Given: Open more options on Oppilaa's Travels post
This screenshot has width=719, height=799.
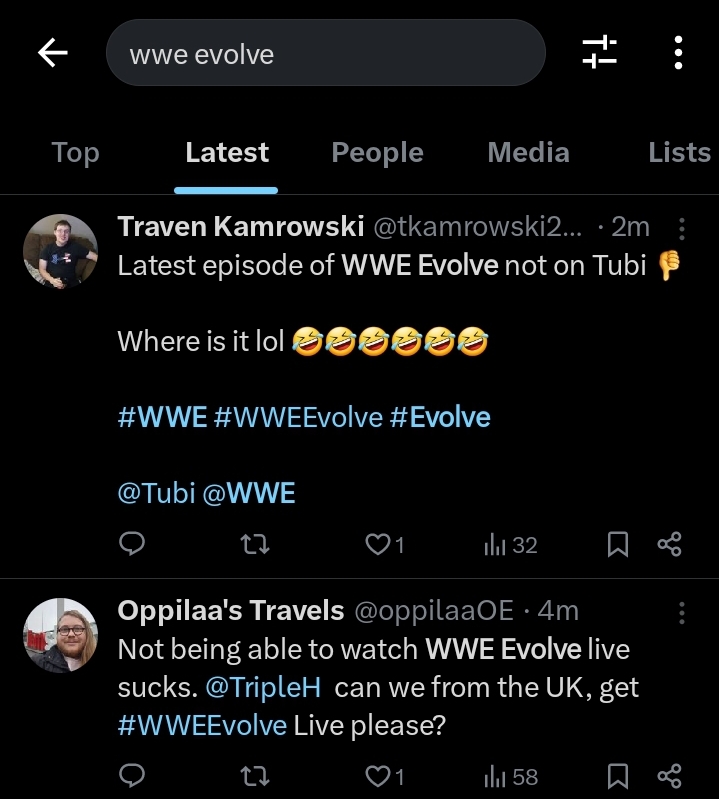Looking at the screenshot, I should [x=682, y=612].
